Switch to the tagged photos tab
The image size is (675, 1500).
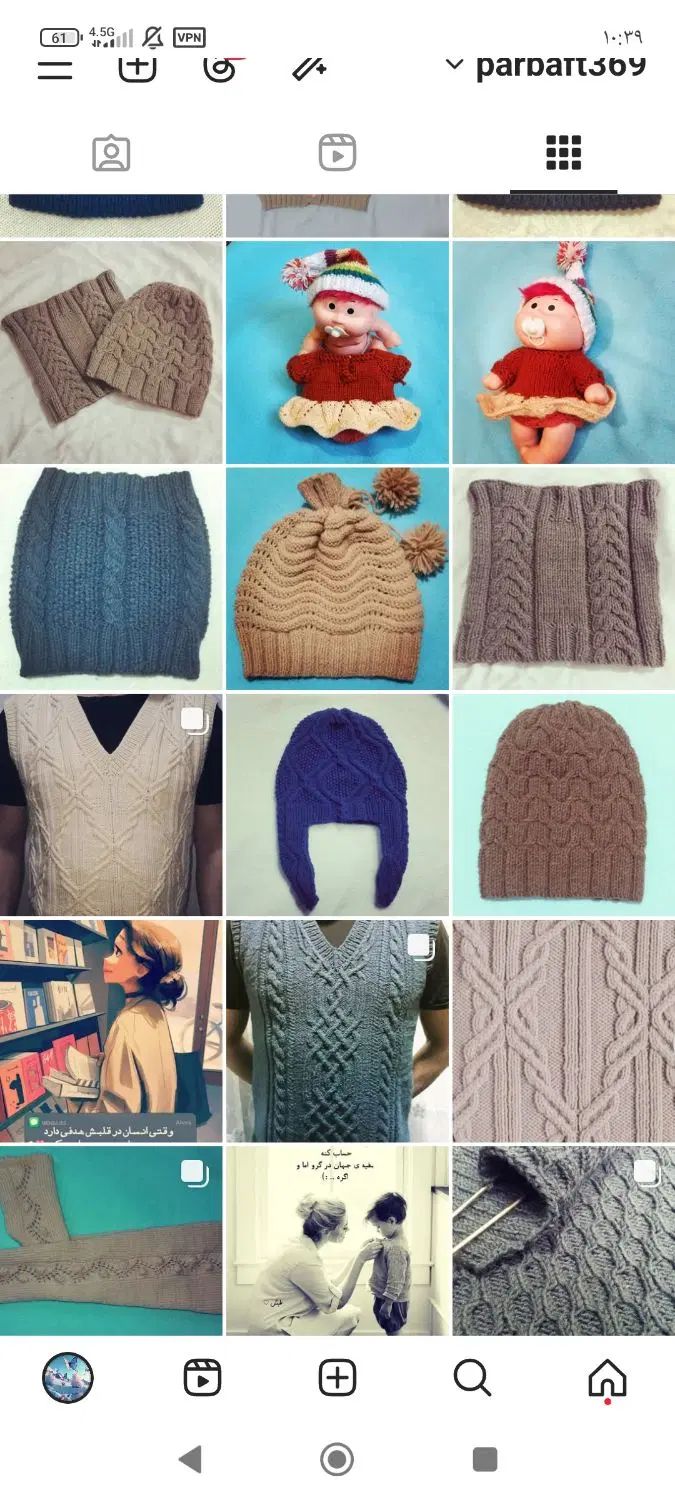[111, 154]
